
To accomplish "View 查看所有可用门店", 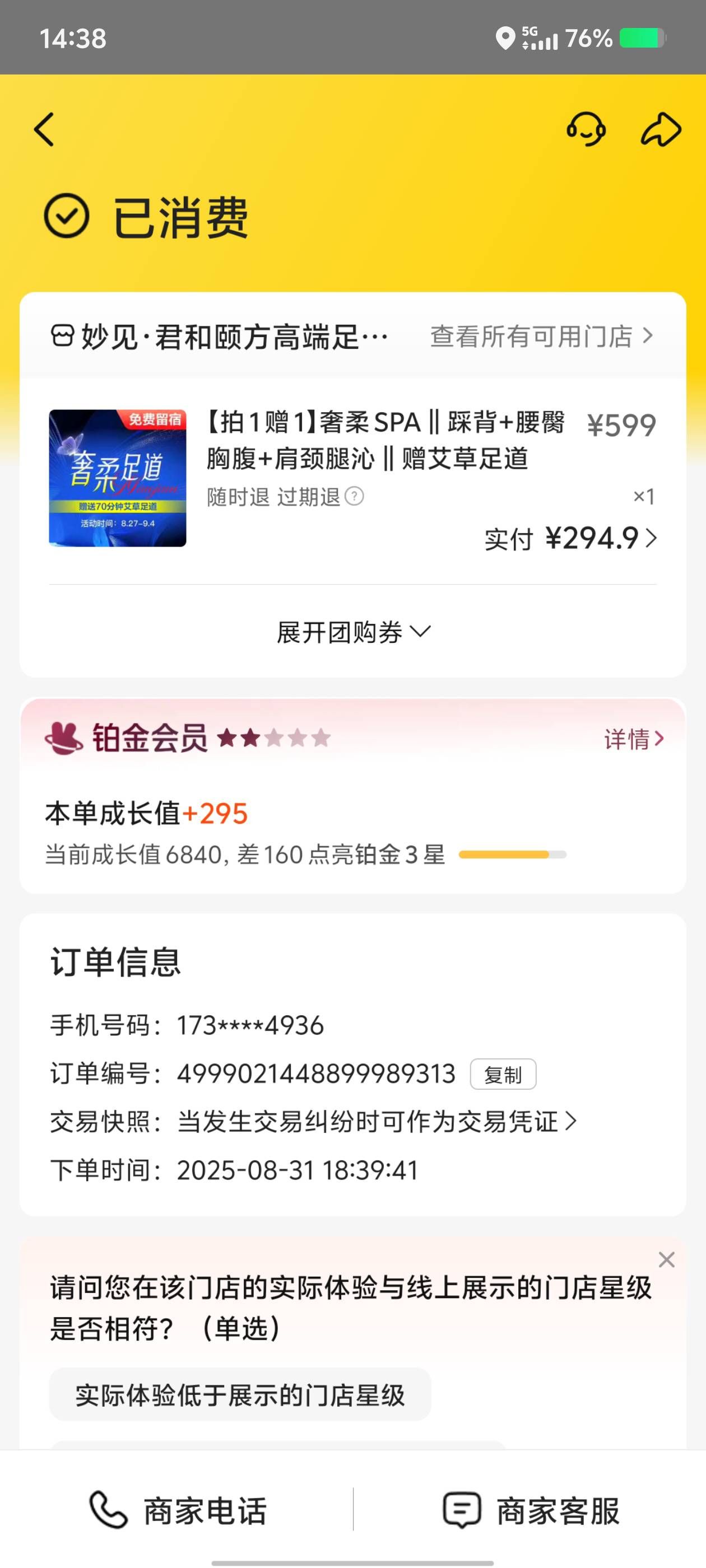I will tap(541, 337).
